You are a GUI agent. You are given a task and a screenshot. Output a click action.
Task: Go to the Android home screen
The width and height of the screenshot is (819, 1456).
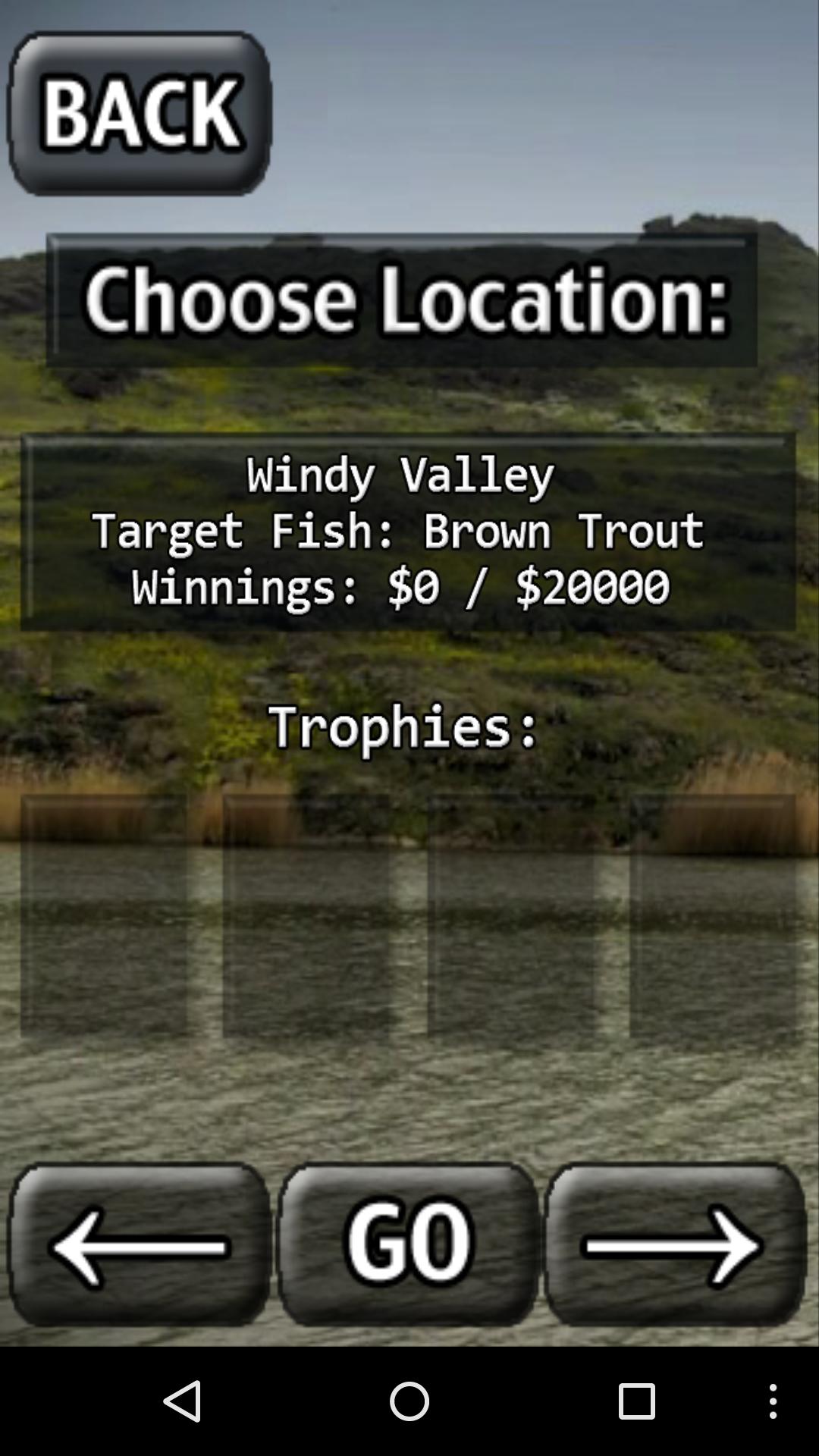click(x=409, y=1401)
